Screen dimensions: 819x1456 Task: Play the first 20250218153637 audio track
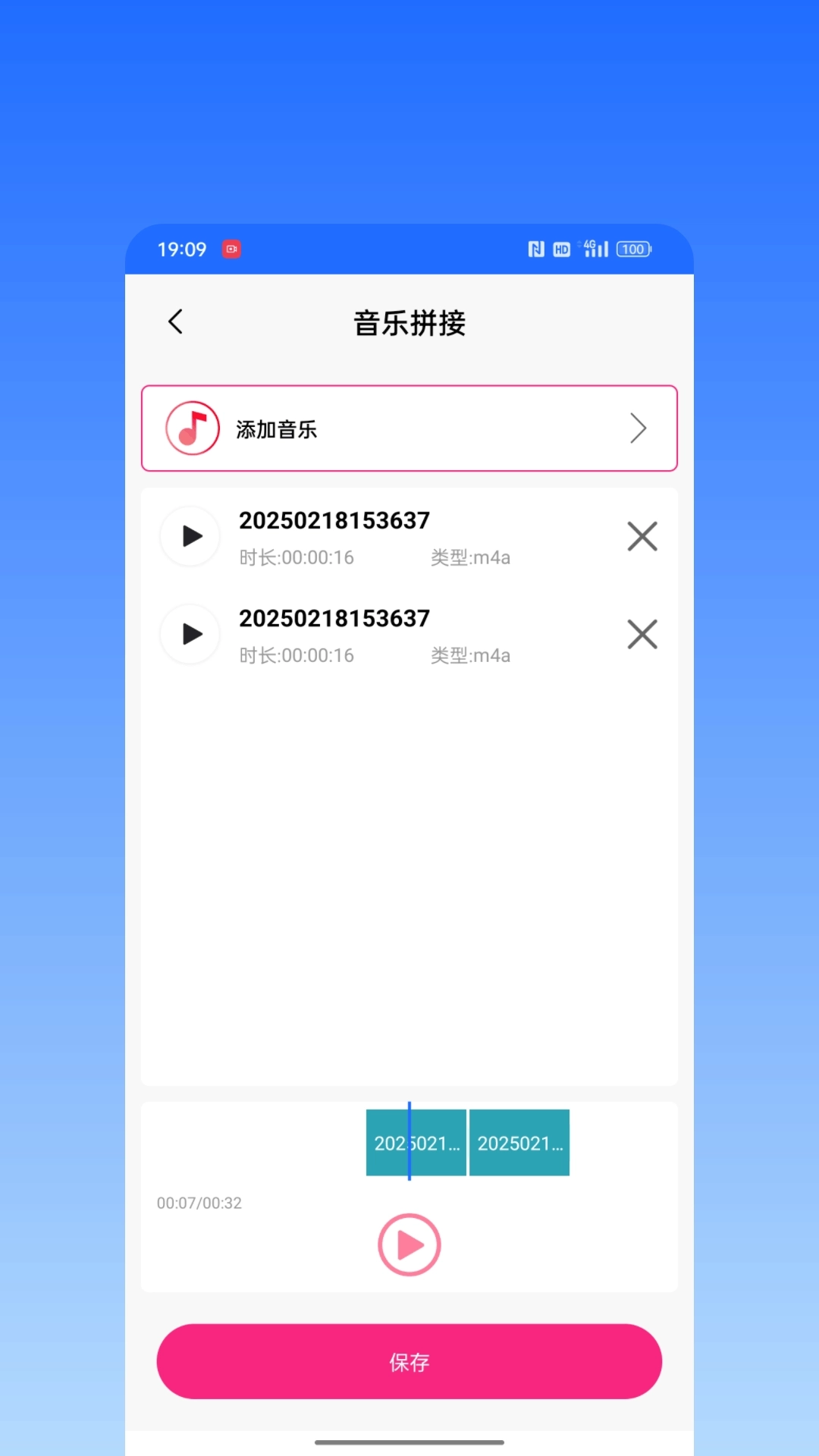190,536
